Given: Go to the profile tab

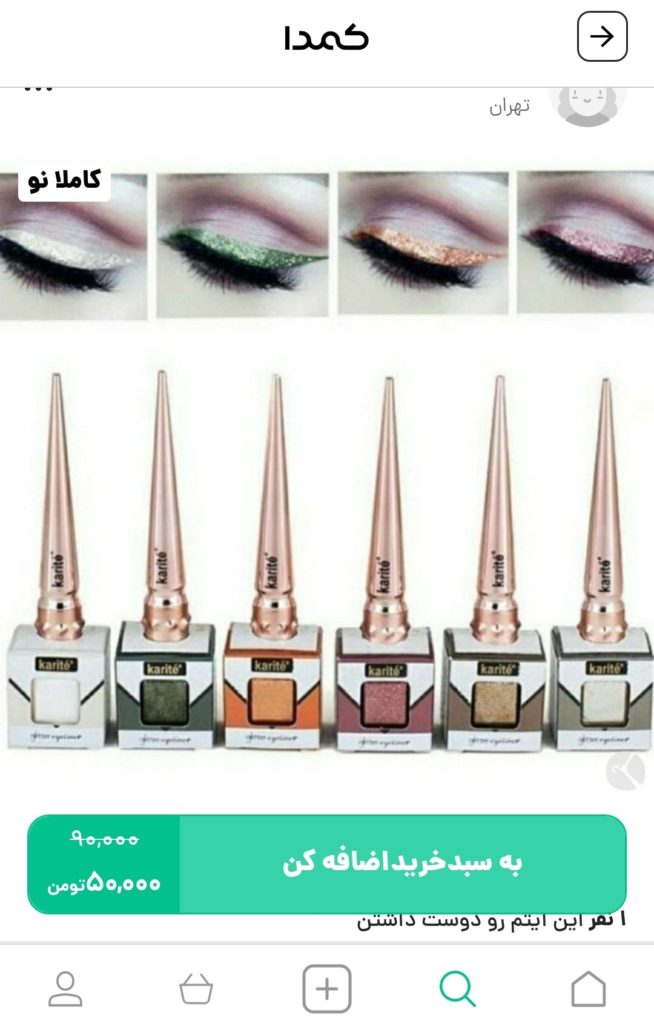Looking at the screenshot, I should 66,989.
